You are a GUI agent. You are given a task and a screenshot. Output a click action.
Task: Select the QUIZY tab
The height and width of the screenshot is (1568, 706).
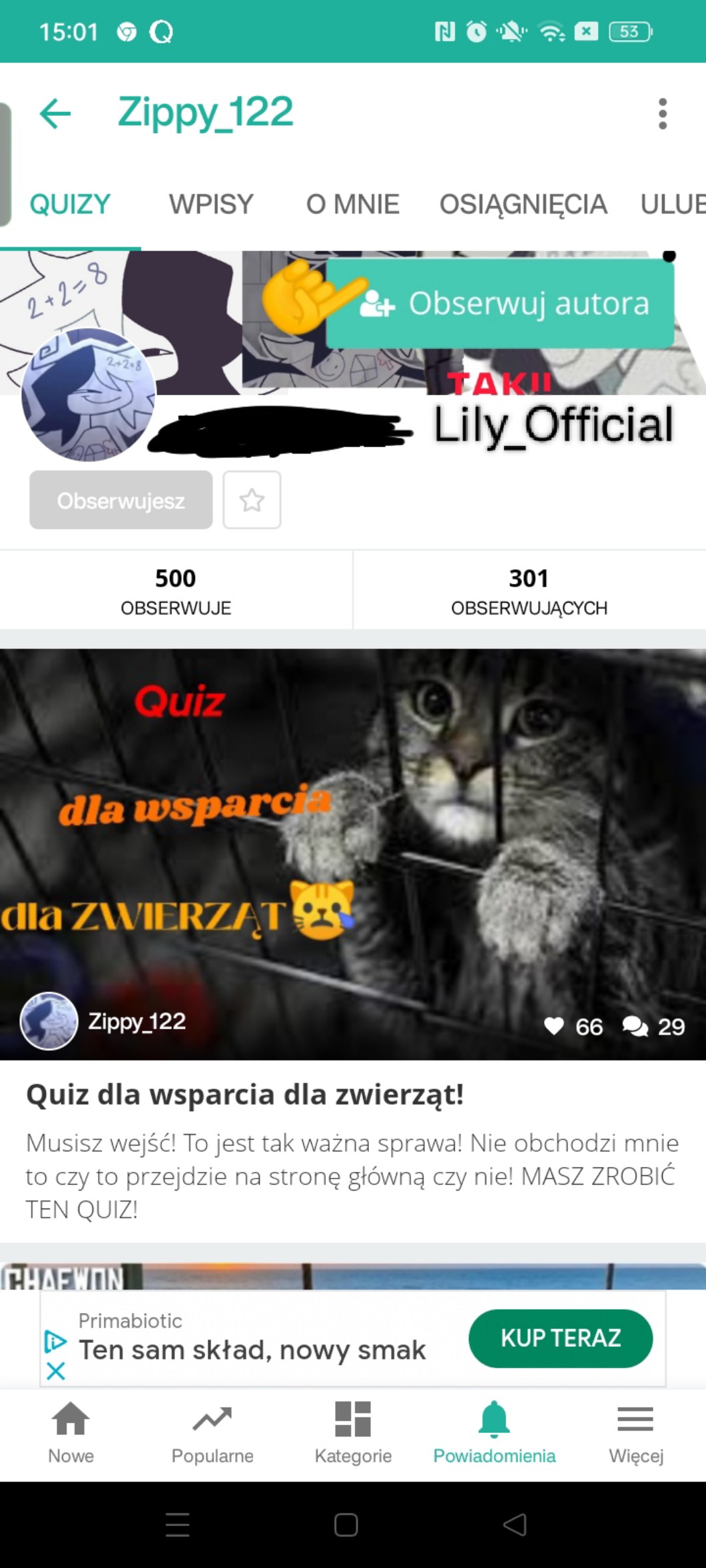[70, 204]
